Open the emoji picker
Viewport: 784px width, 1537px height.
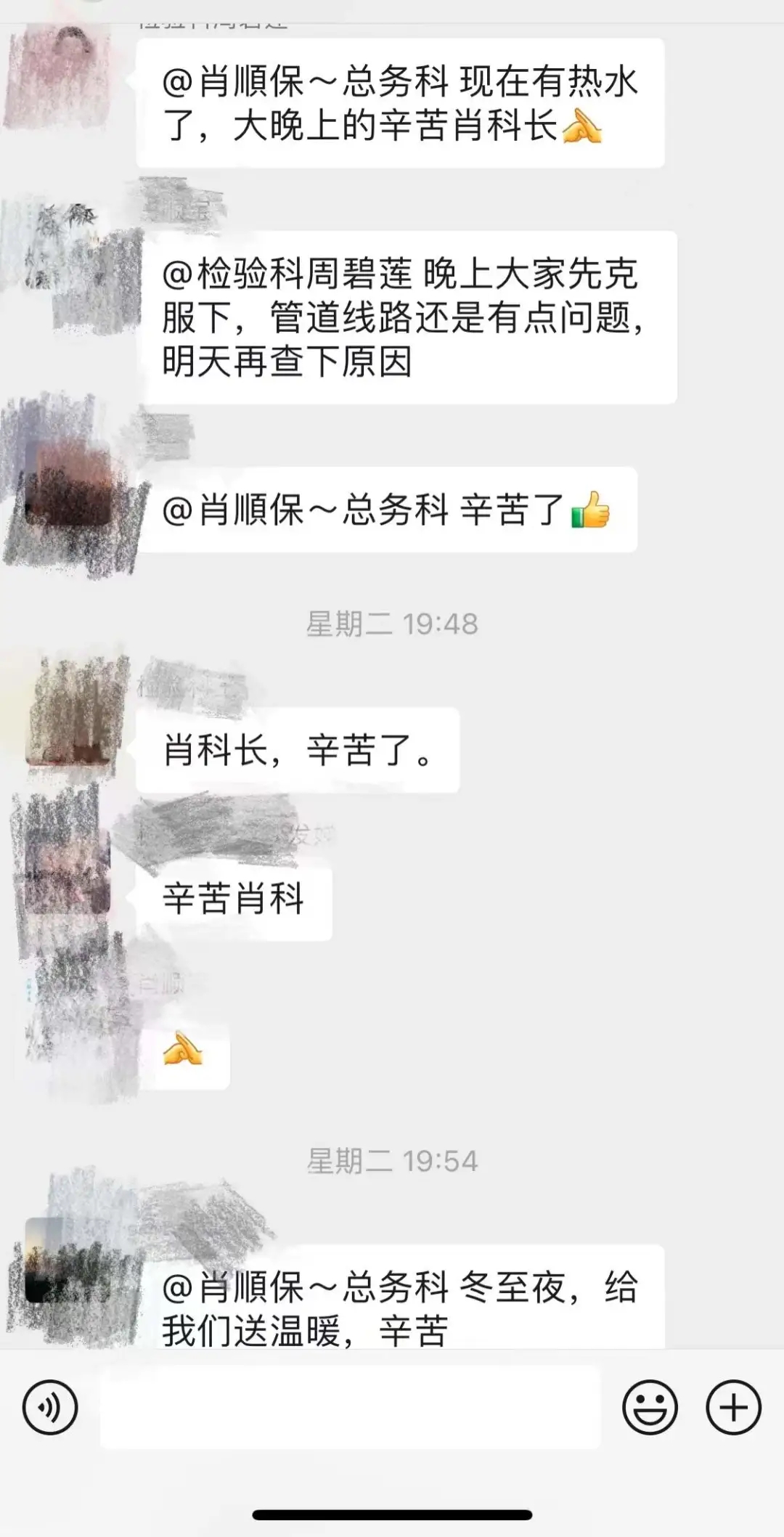point(650,1407)
